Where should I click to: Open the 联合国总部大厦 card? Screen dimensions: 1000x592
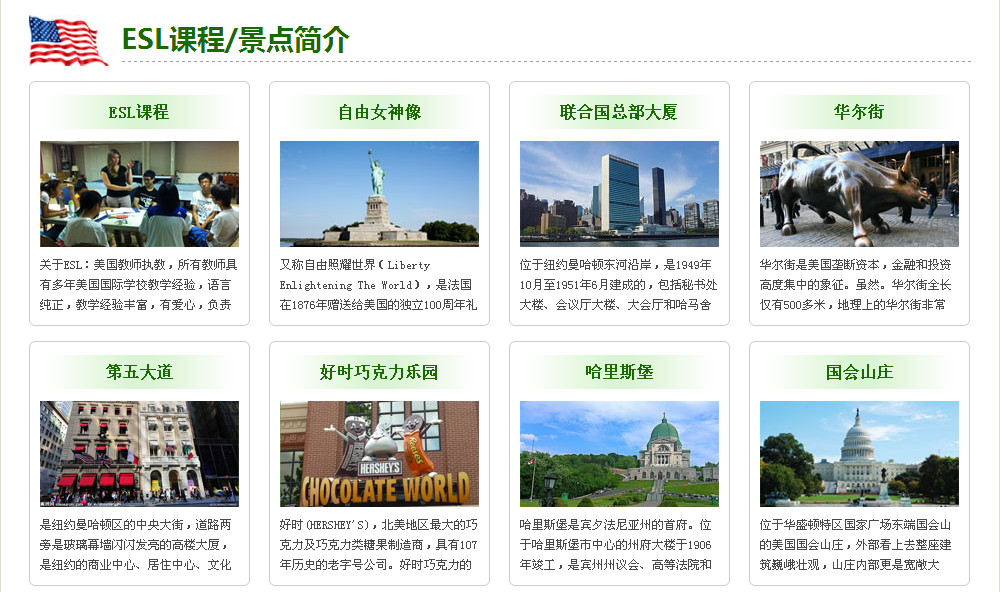coord(619,194)
